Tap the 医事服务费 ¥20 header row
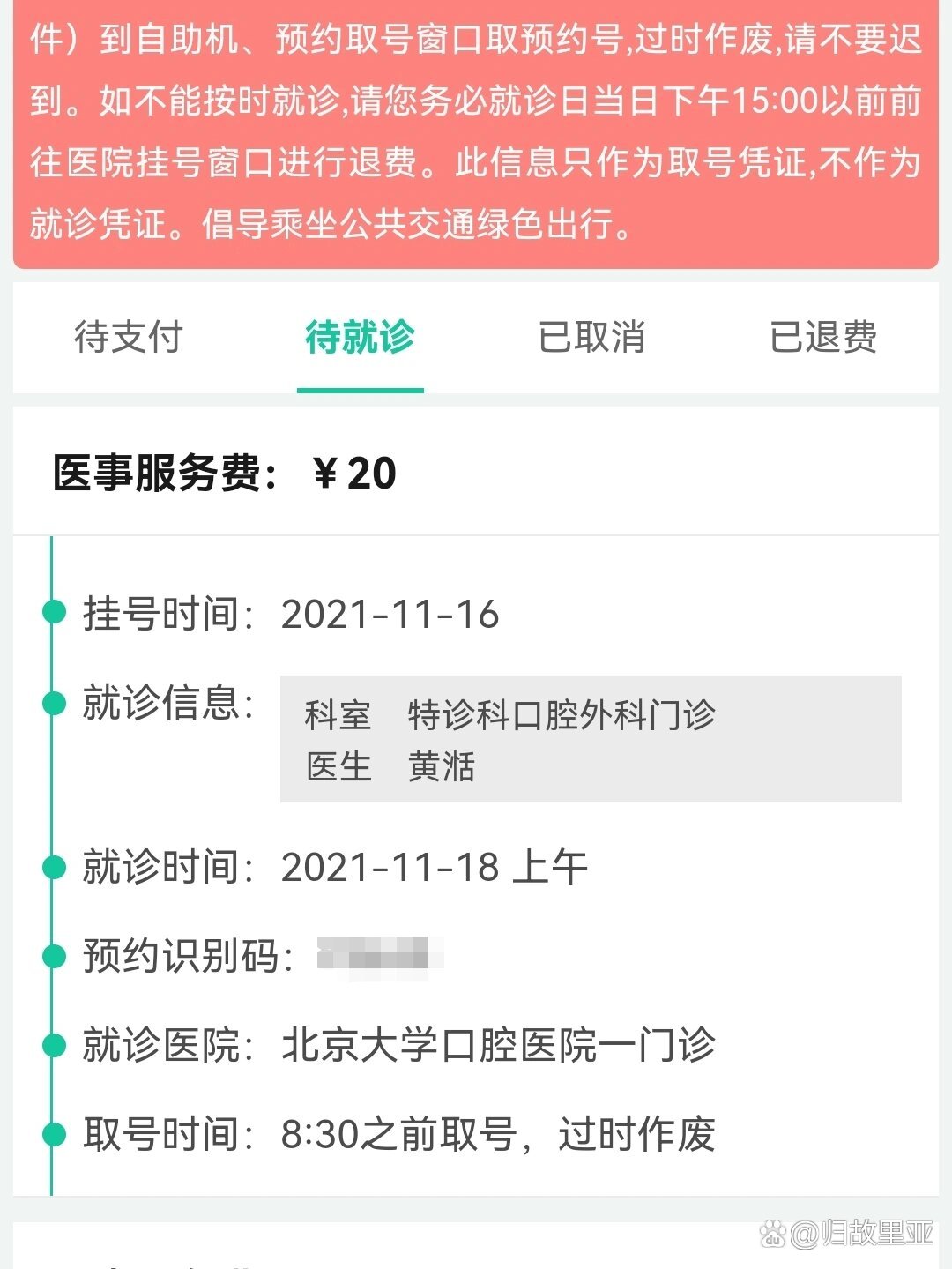This screenshot has width=952, height=1269. [225, 474]
